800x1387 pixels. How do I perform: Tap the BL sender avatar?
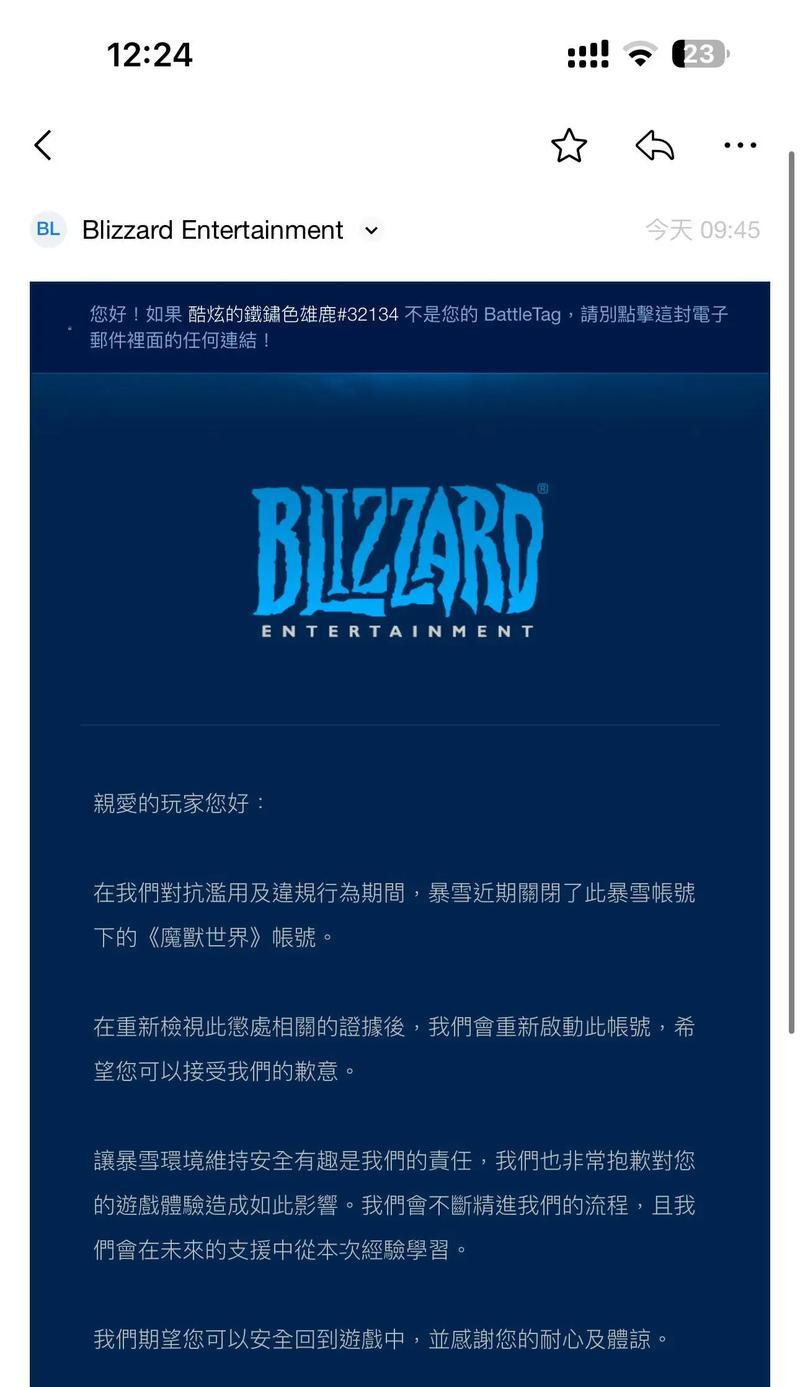(x=48, y=229)
